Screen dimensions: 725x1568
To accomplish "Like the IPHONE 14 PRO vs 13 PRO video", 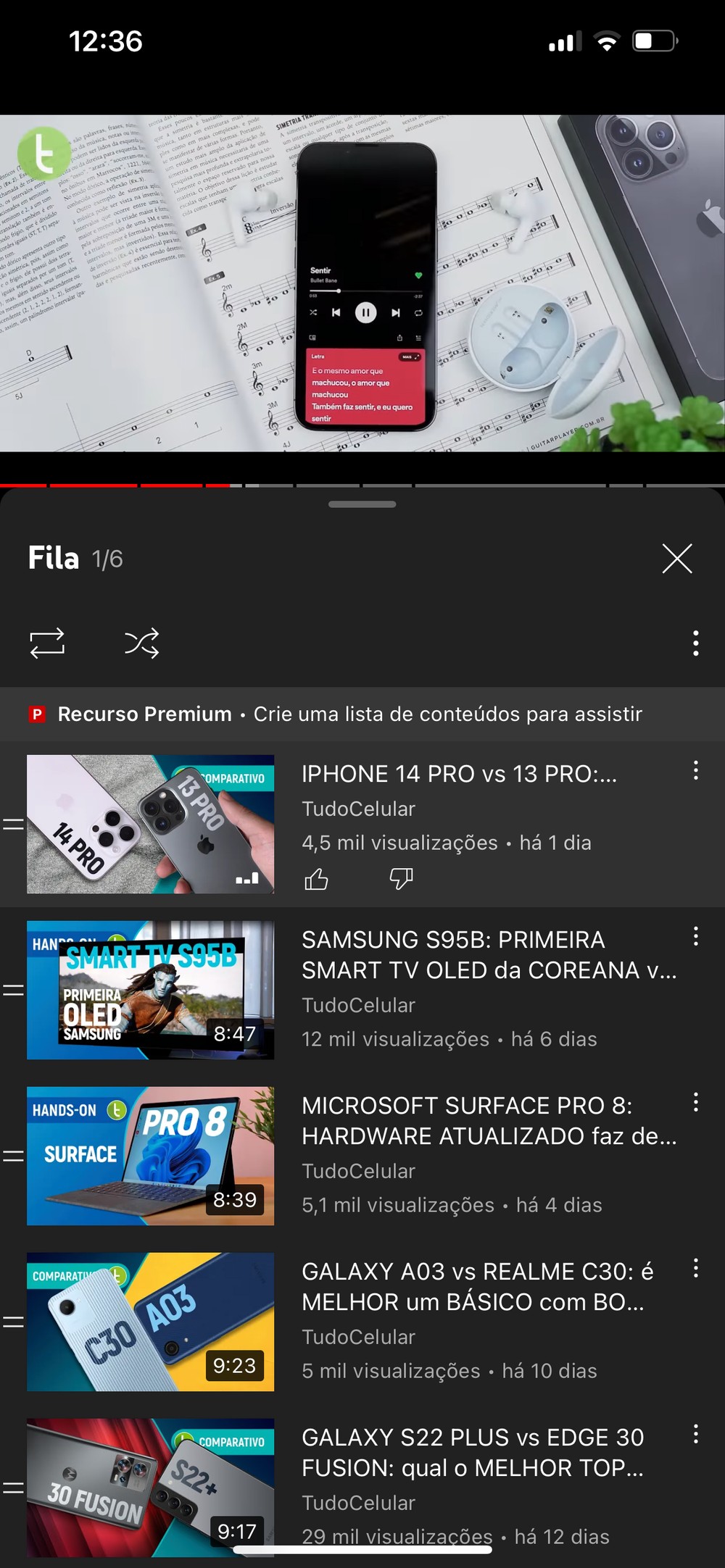I will [x=316, y=879].
